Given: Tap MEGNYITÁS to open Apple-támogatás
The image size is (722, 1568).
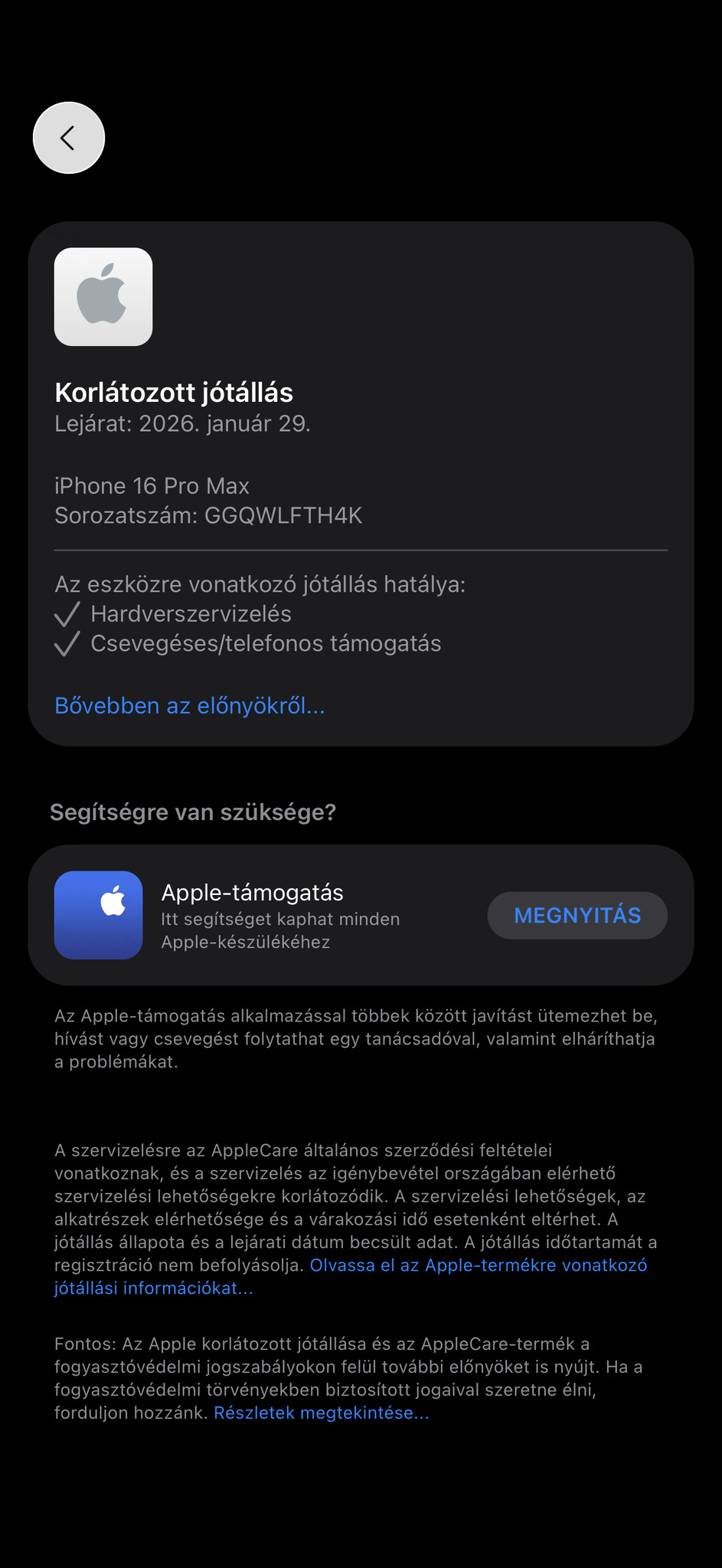Looking at the screenshot, I should pos(577,915).
